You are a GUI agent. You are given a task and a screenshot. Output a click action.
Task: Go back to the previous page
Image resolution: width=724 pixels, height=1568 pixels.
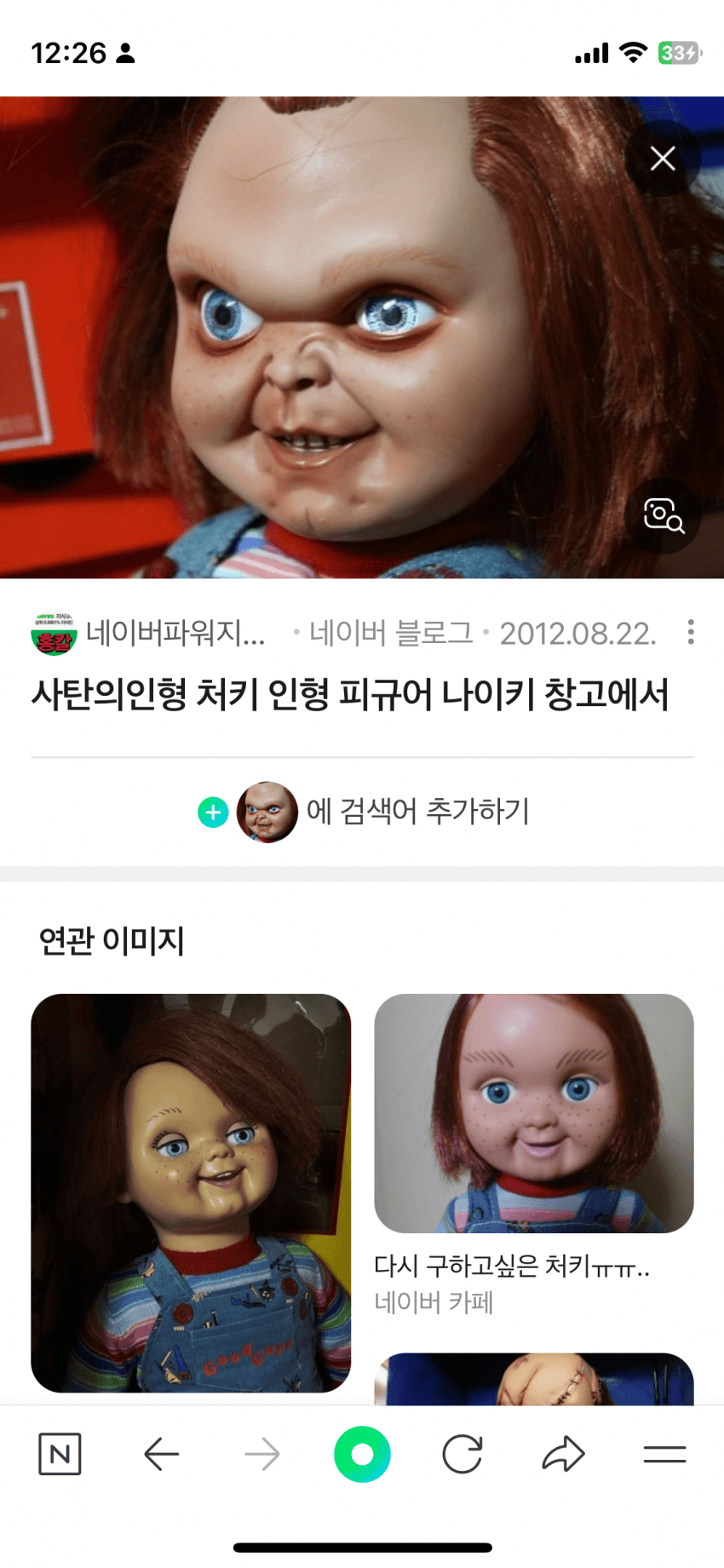coord(161,1454)
